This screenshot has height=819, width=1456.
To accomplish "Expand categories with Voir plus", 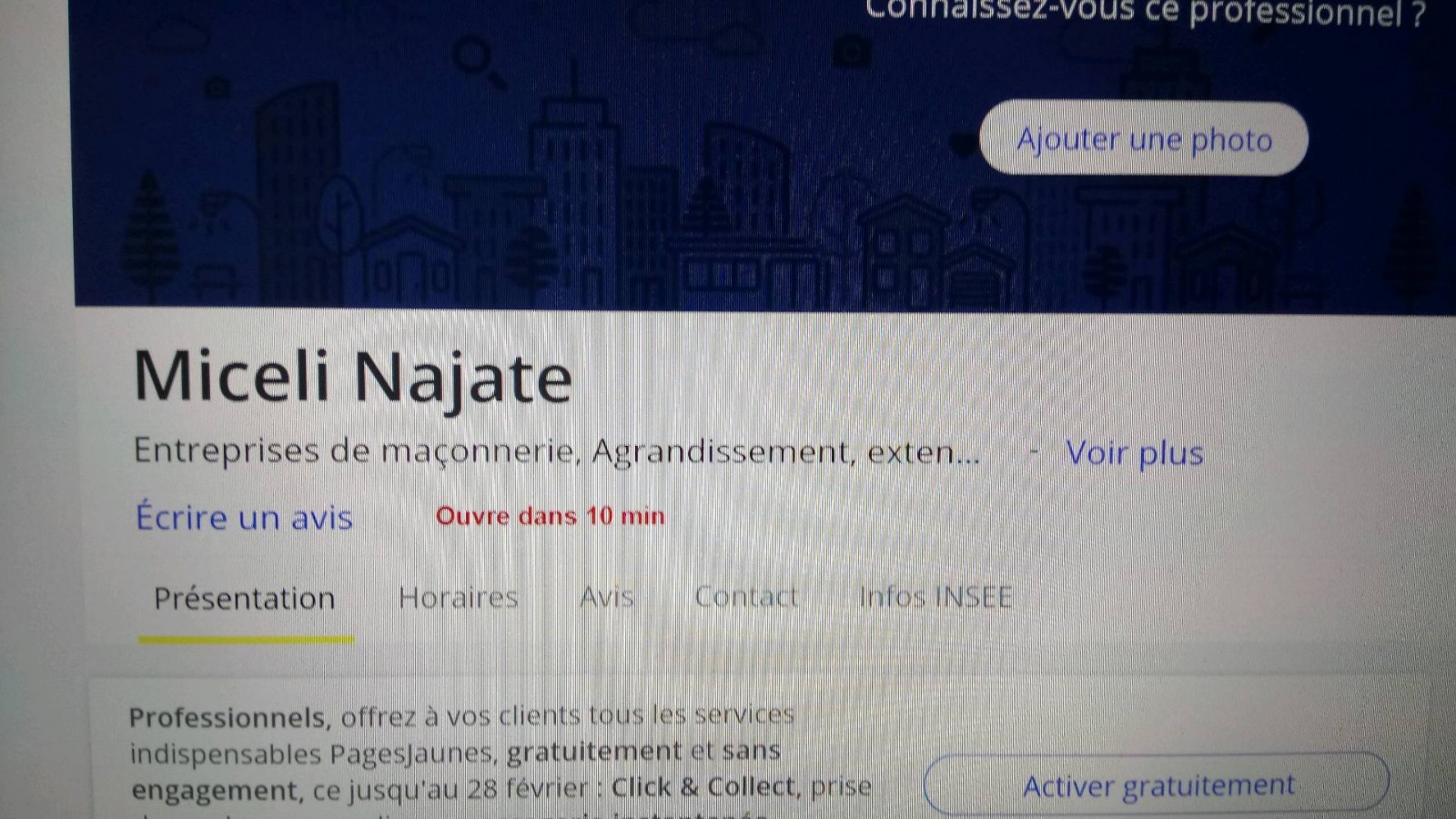I will (x=1134, y=452).
